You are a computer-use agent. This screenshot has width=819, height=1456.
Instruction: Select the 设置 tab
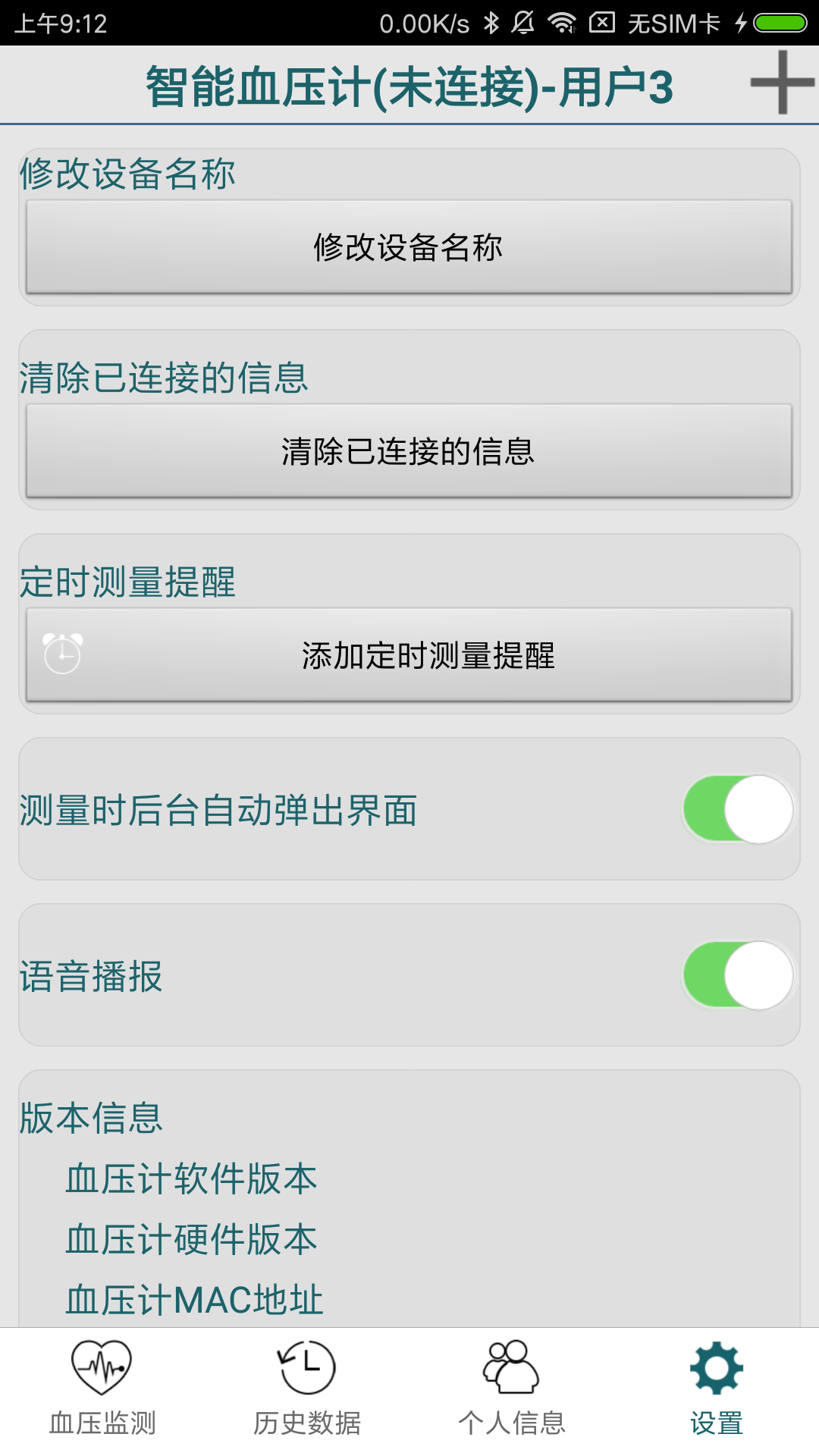(717, 1389)
